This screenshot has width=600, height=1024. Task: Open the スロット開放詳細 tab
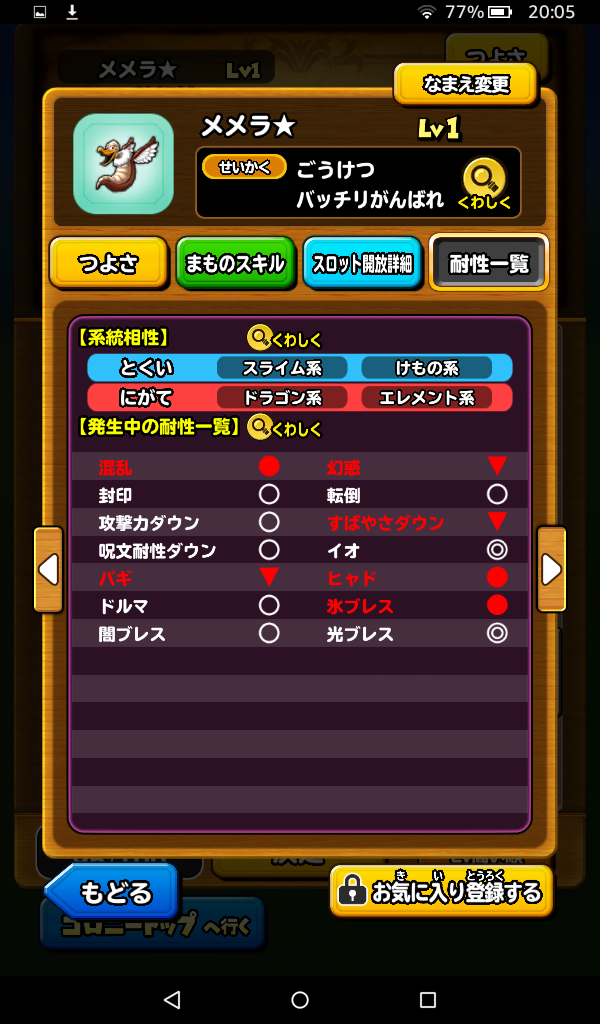[x=361, y=264]
